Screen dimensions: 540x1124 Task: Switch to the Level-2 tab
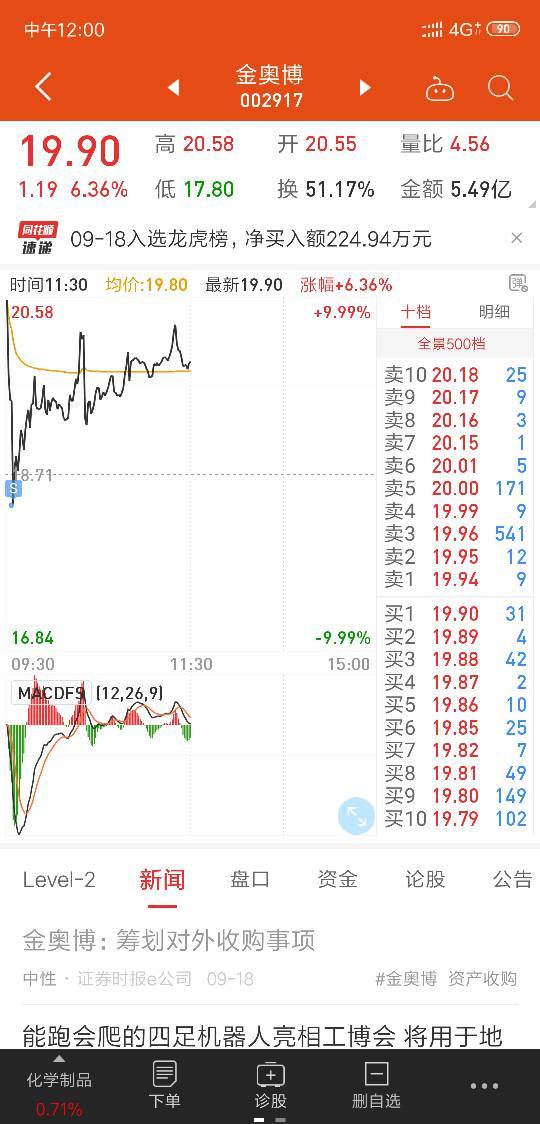(59, 880)
